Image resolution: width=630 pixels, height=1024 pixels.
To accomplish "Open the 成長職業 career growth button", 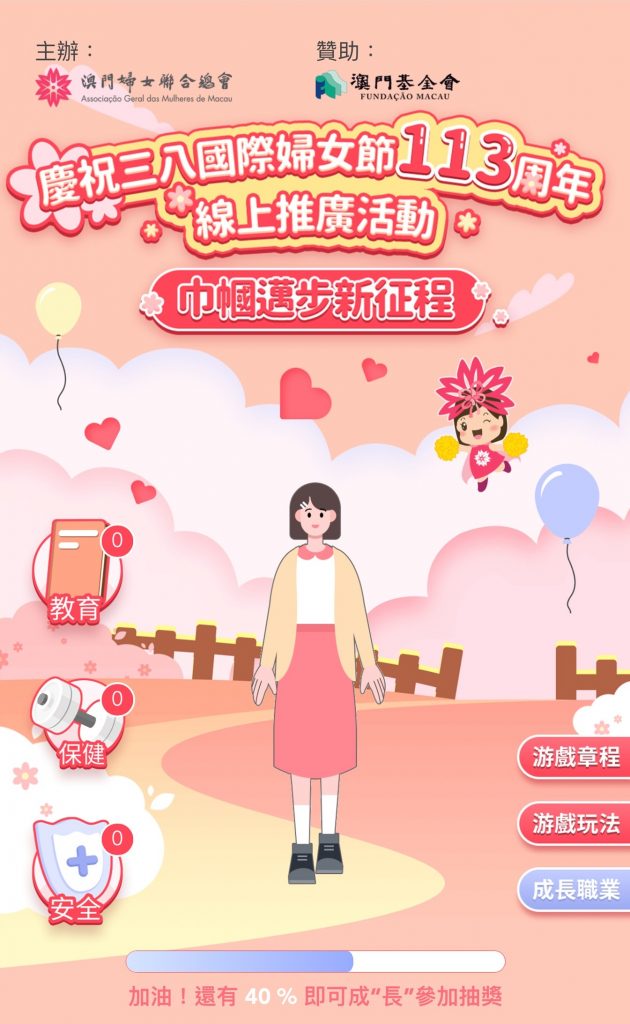I will pos(575,889).
